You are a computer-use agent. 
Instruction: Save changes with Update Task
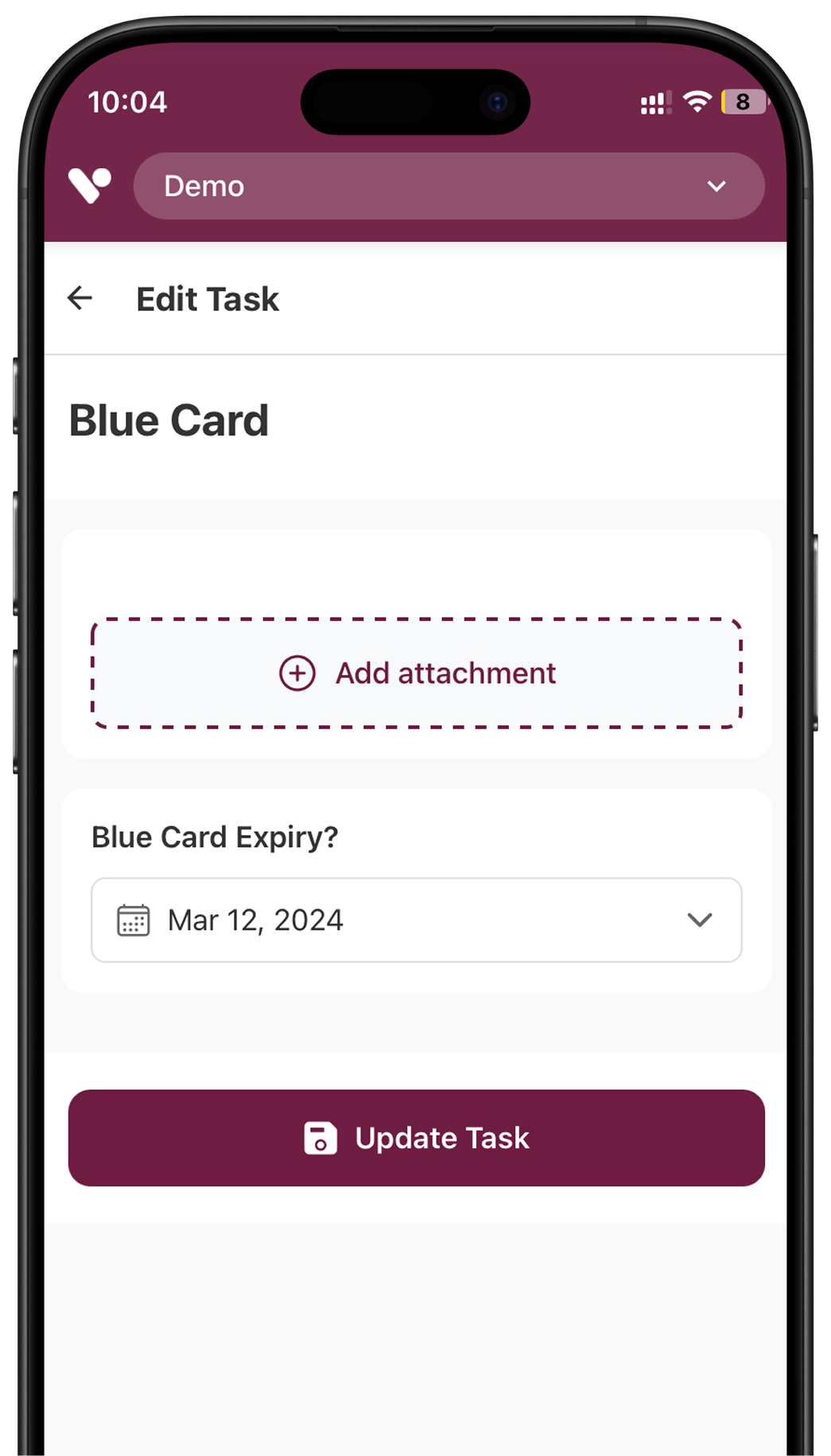417,1138
